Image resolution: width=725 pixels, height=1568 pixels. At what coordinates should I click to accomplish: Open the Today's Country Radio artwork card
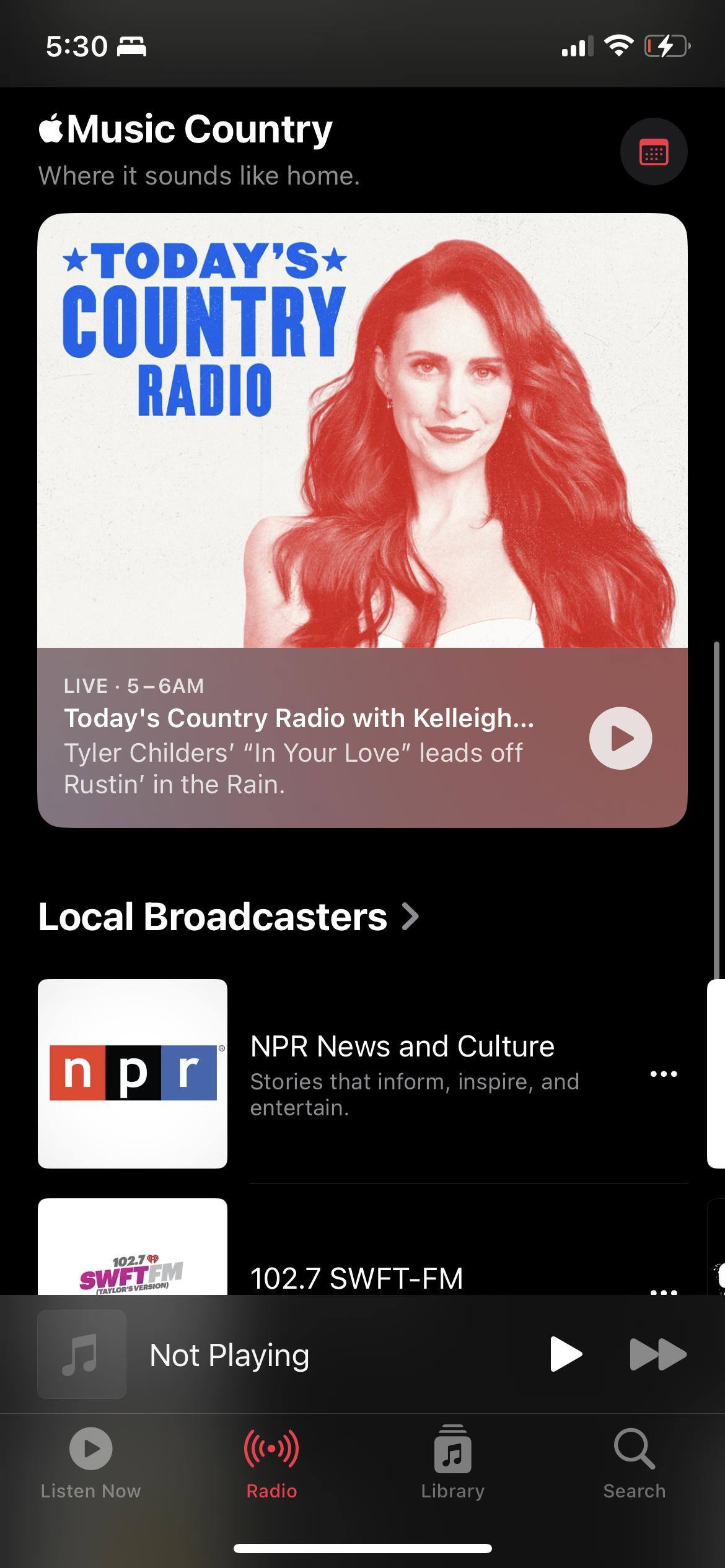[x=362, y=430]
